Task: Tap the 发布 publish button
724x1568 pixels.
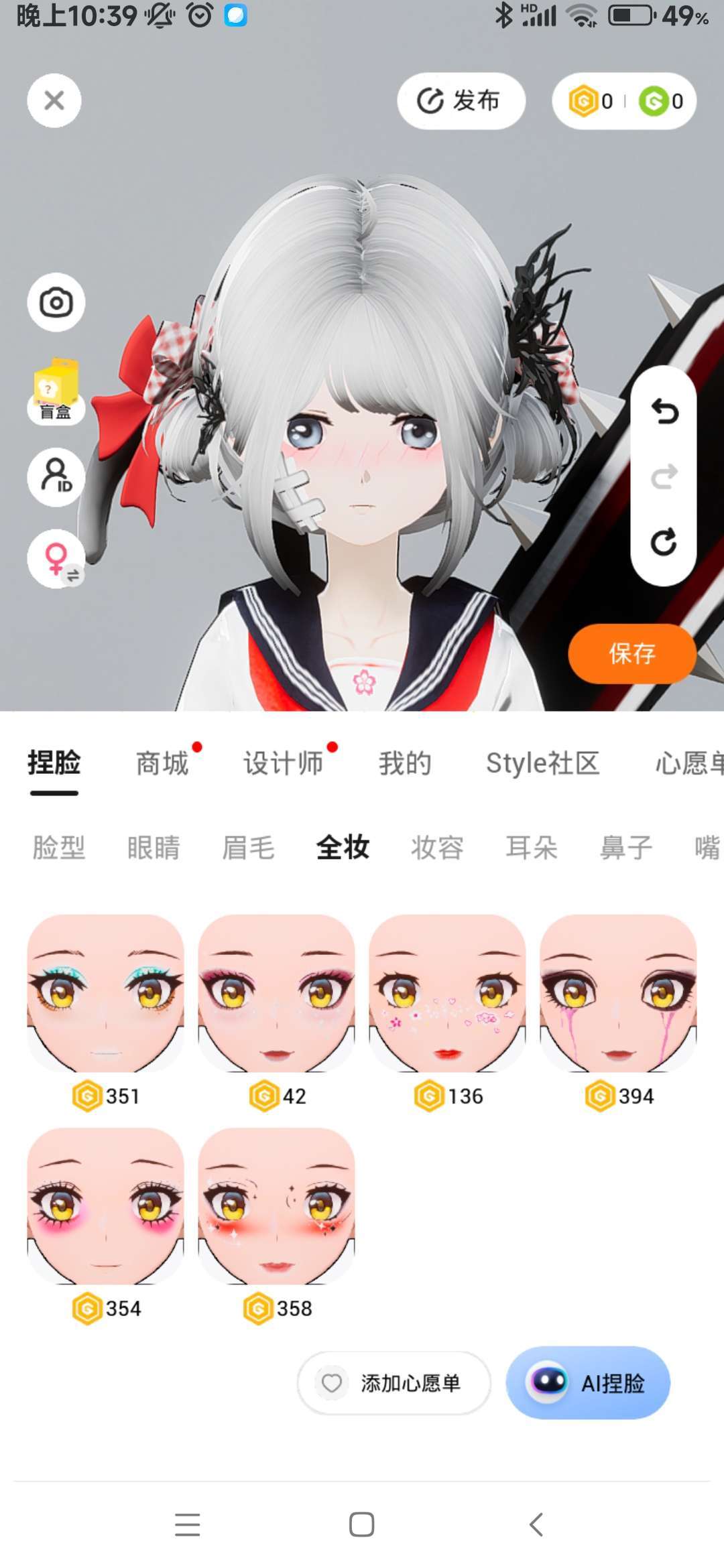Action: pos(461,101)
